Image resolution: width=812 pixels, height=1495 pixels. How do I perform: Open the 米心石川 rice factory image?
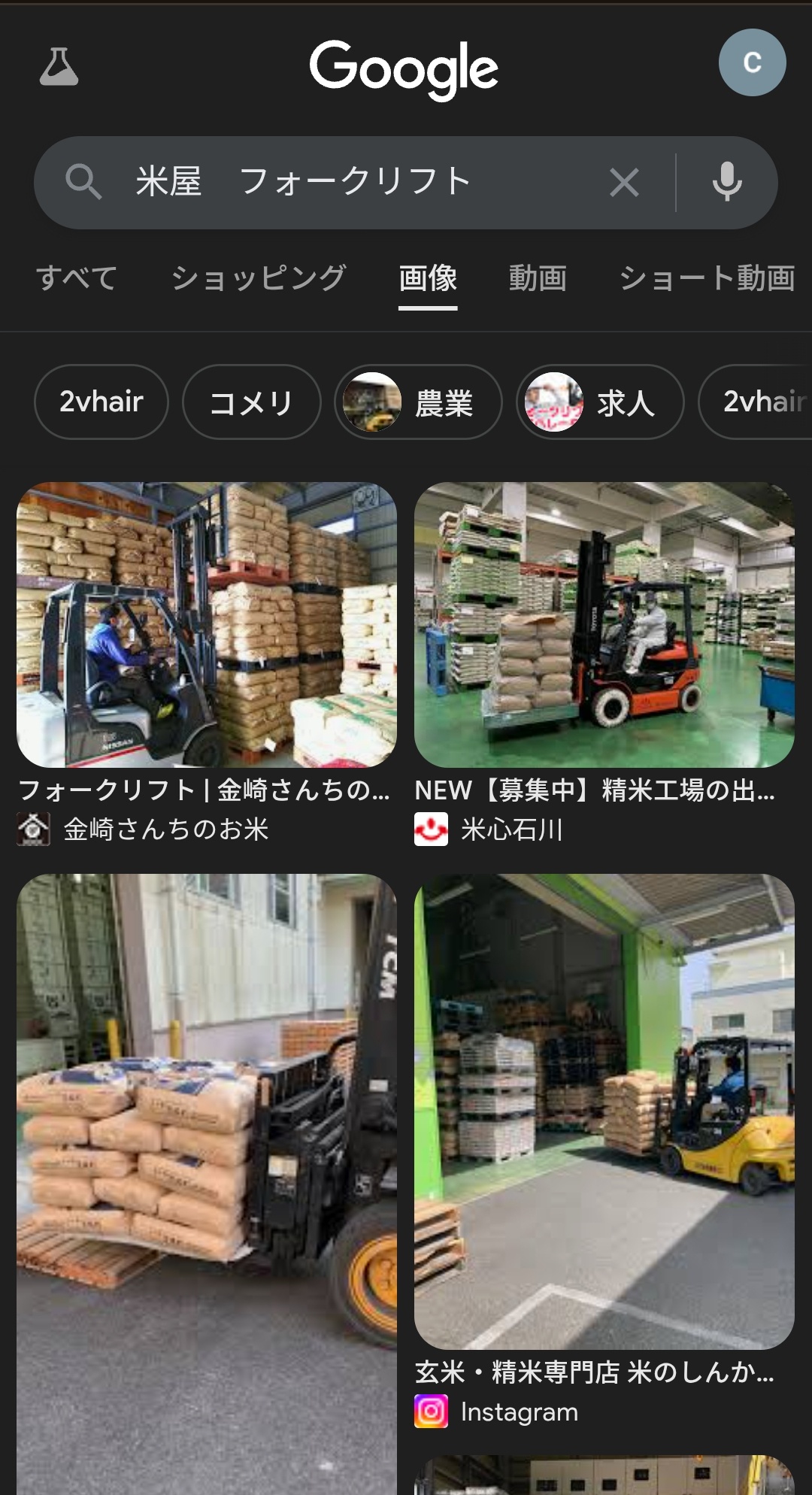click(x=604, y=624)
